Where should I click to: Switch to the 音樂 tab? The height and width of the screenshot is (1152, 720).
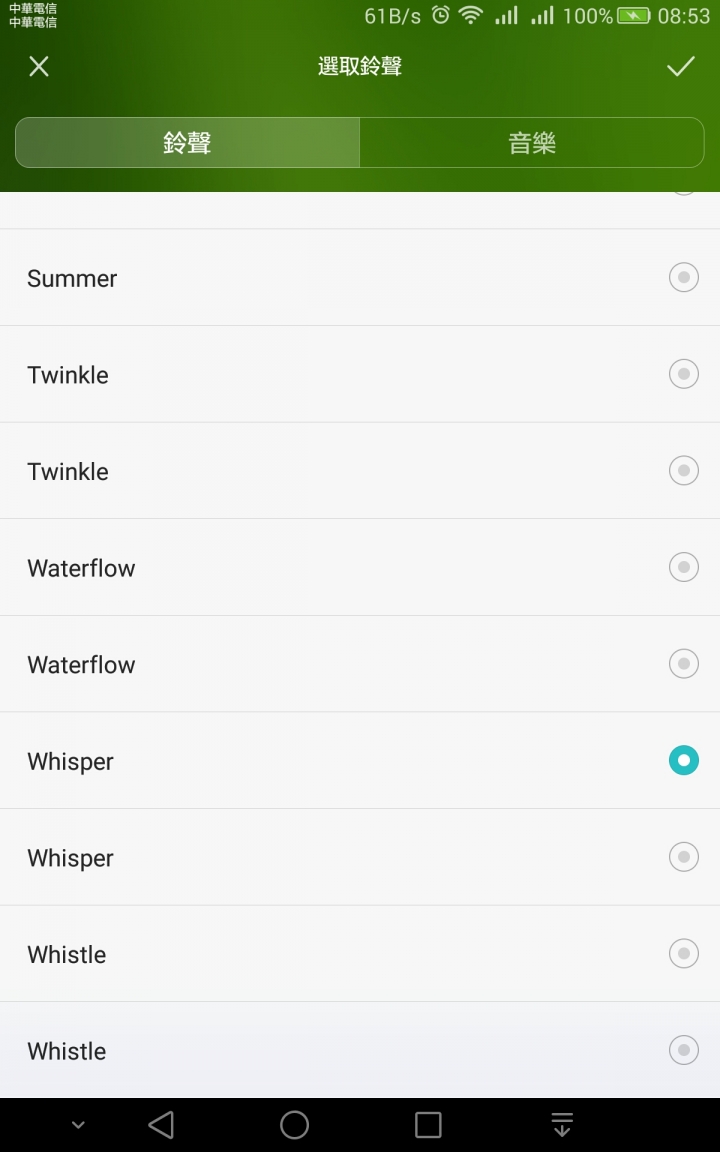532,143
